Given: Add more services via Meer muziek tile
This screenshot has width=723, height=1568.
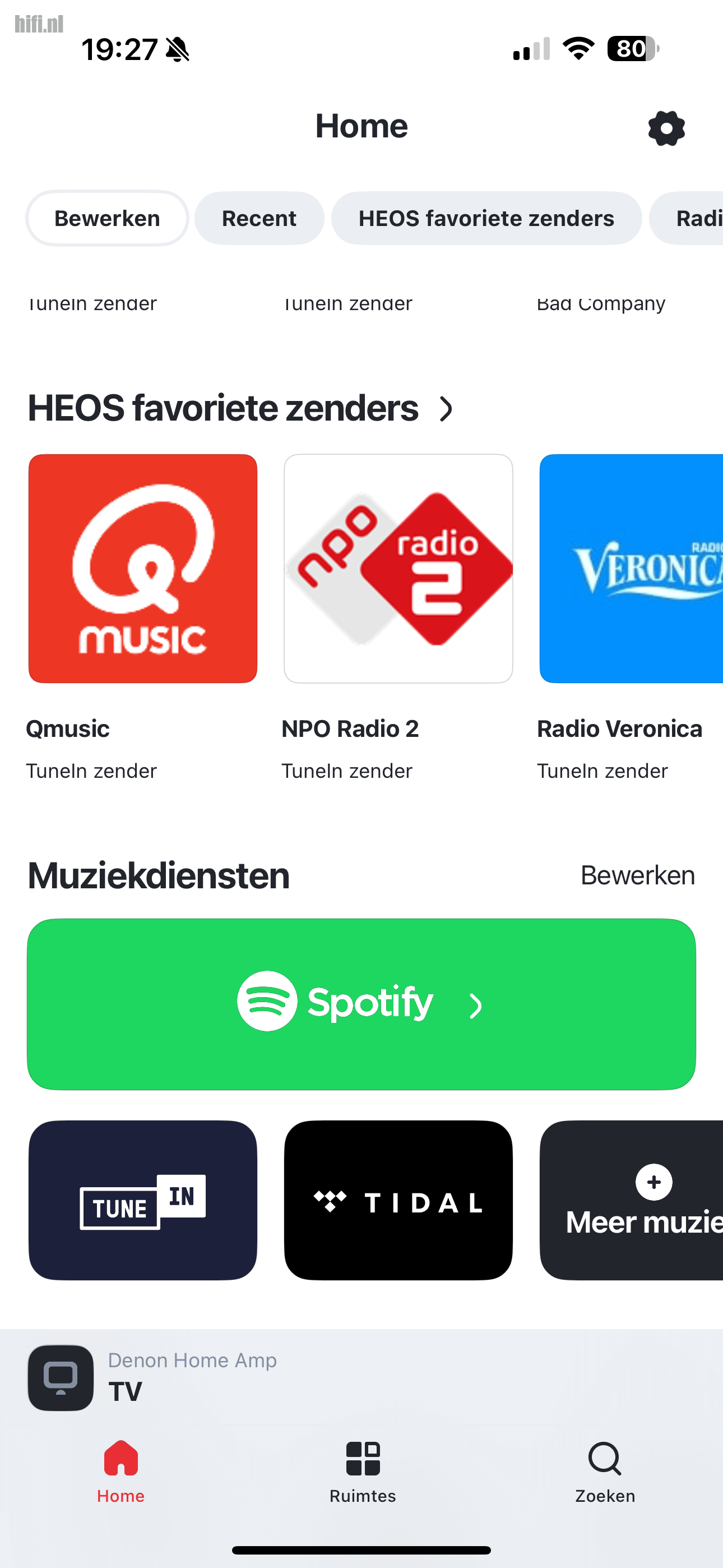Looking at the screenshot, I should tap(631, 1200).
